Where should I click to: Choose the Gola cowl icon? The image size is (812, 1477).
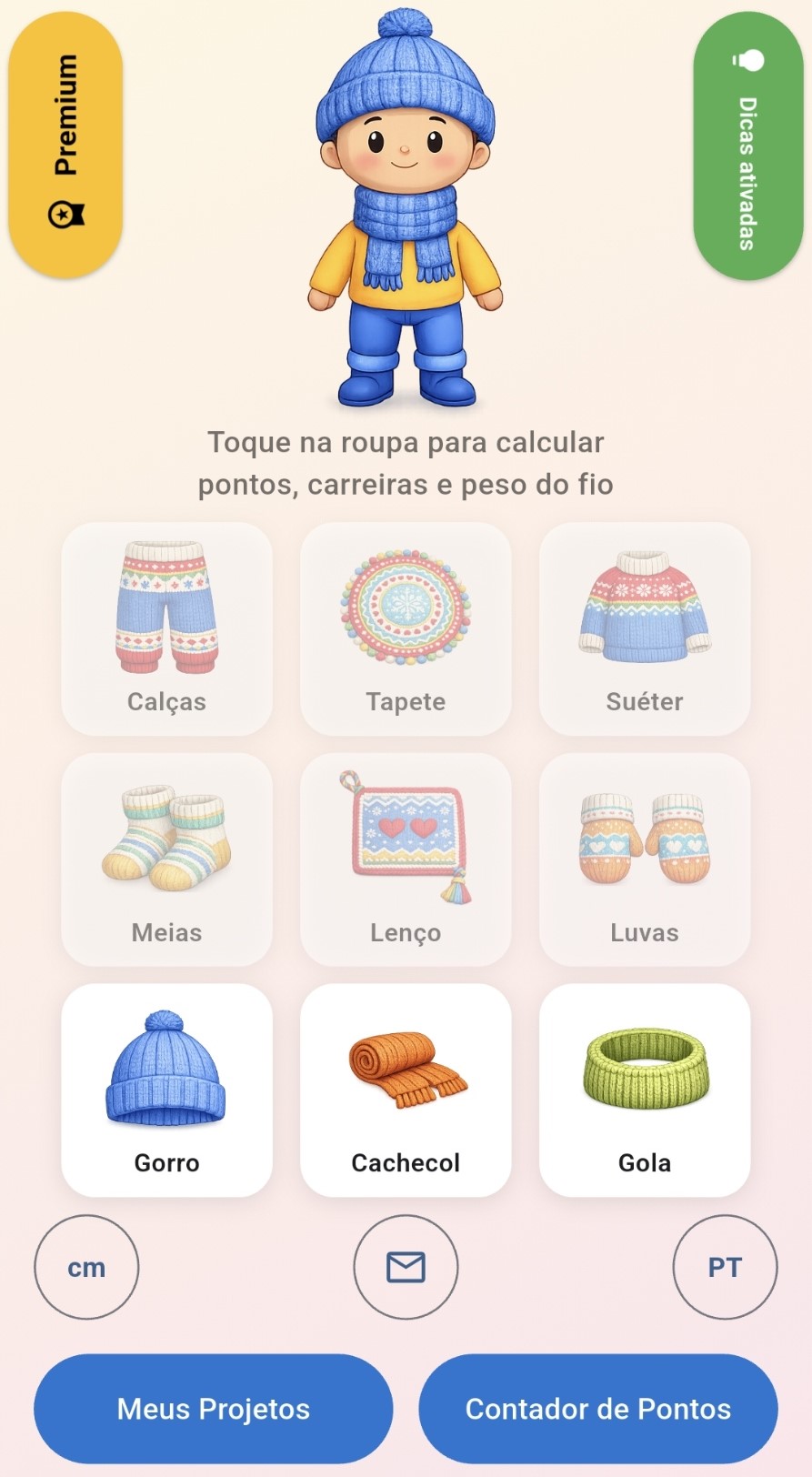coord(644,1087)
